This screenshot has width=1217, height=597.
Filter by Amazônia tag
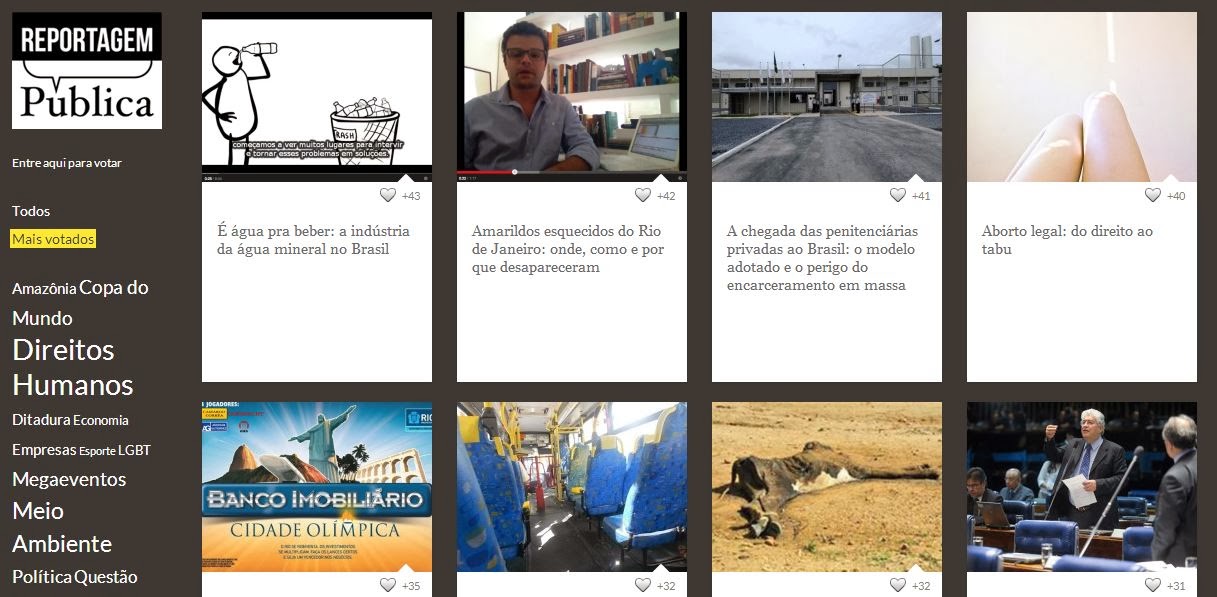(44, 289)
